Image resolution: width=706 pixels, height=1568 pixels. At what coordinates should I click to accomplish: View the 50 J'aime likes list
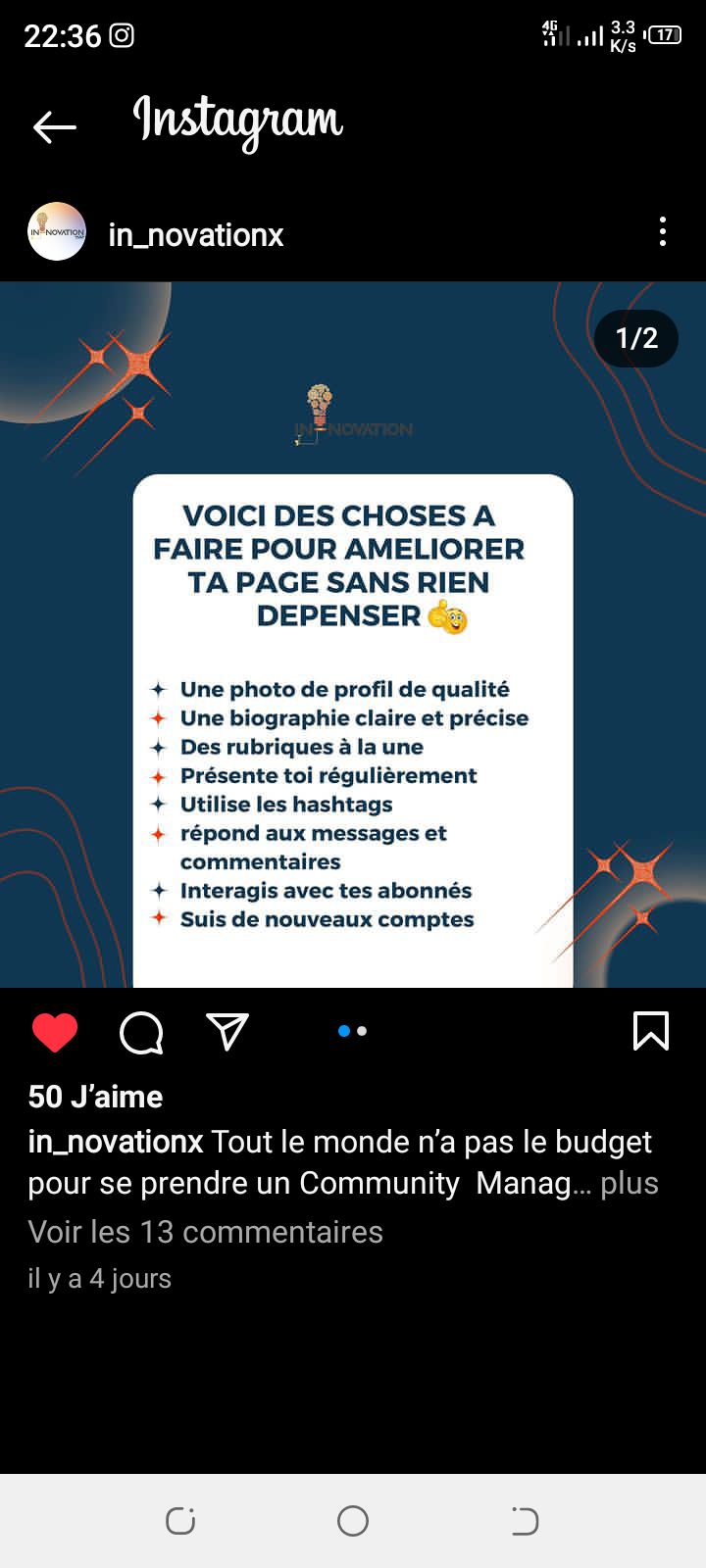click(x=96, y=1097)
